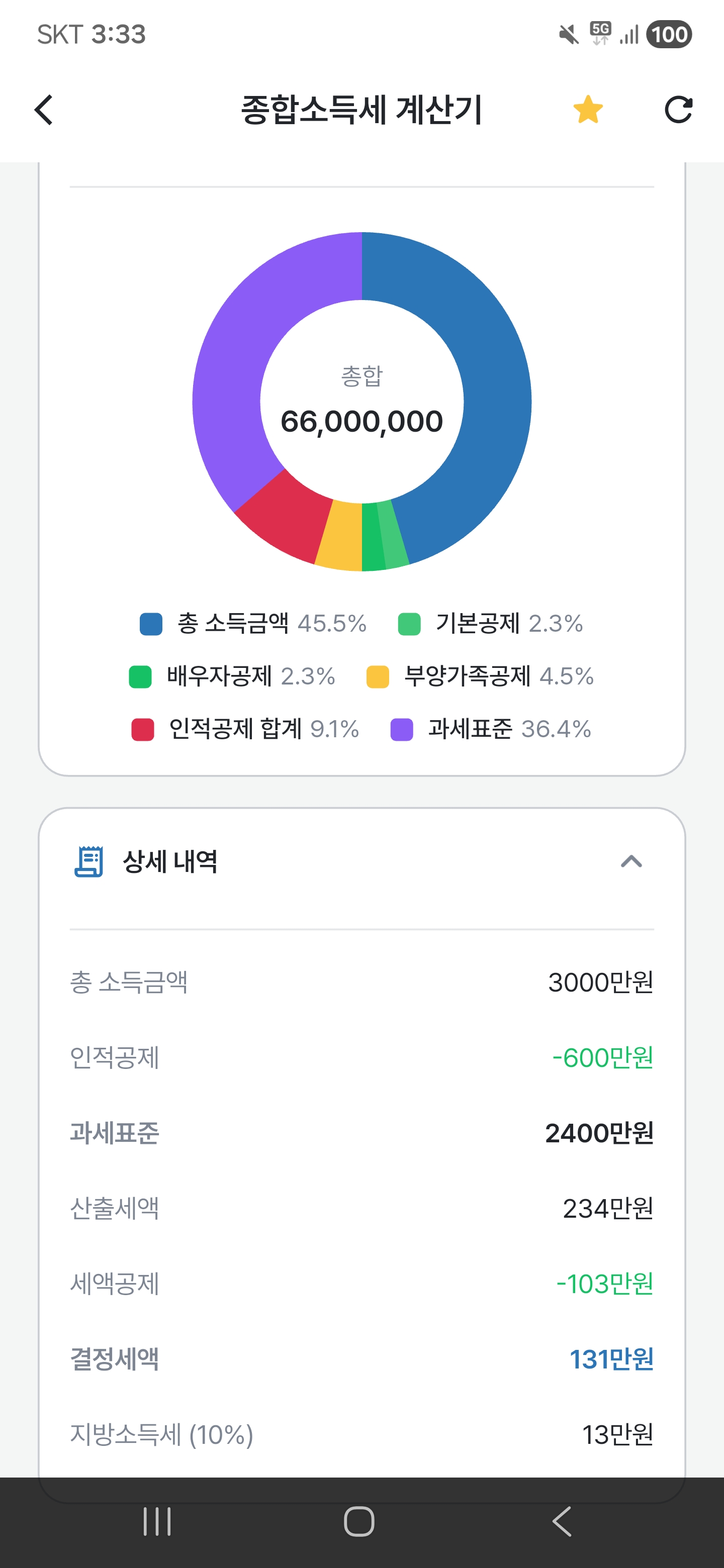Open recent apps from the navigation bar
The width and height of the screenshot is (724, 1568).
[x=157, y=1522]
